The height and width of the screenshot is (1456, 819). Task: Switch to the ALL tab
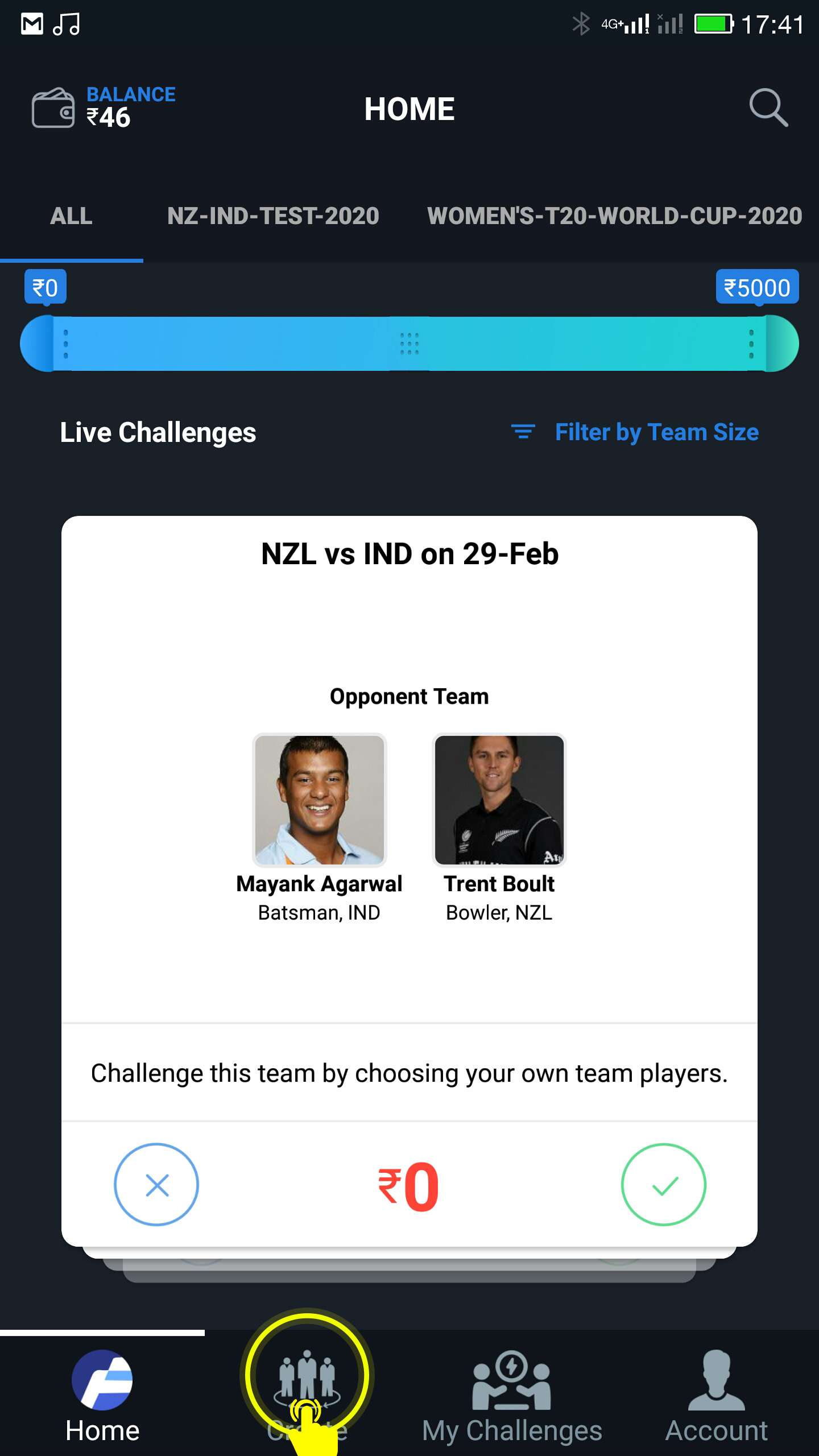(71, 216)
